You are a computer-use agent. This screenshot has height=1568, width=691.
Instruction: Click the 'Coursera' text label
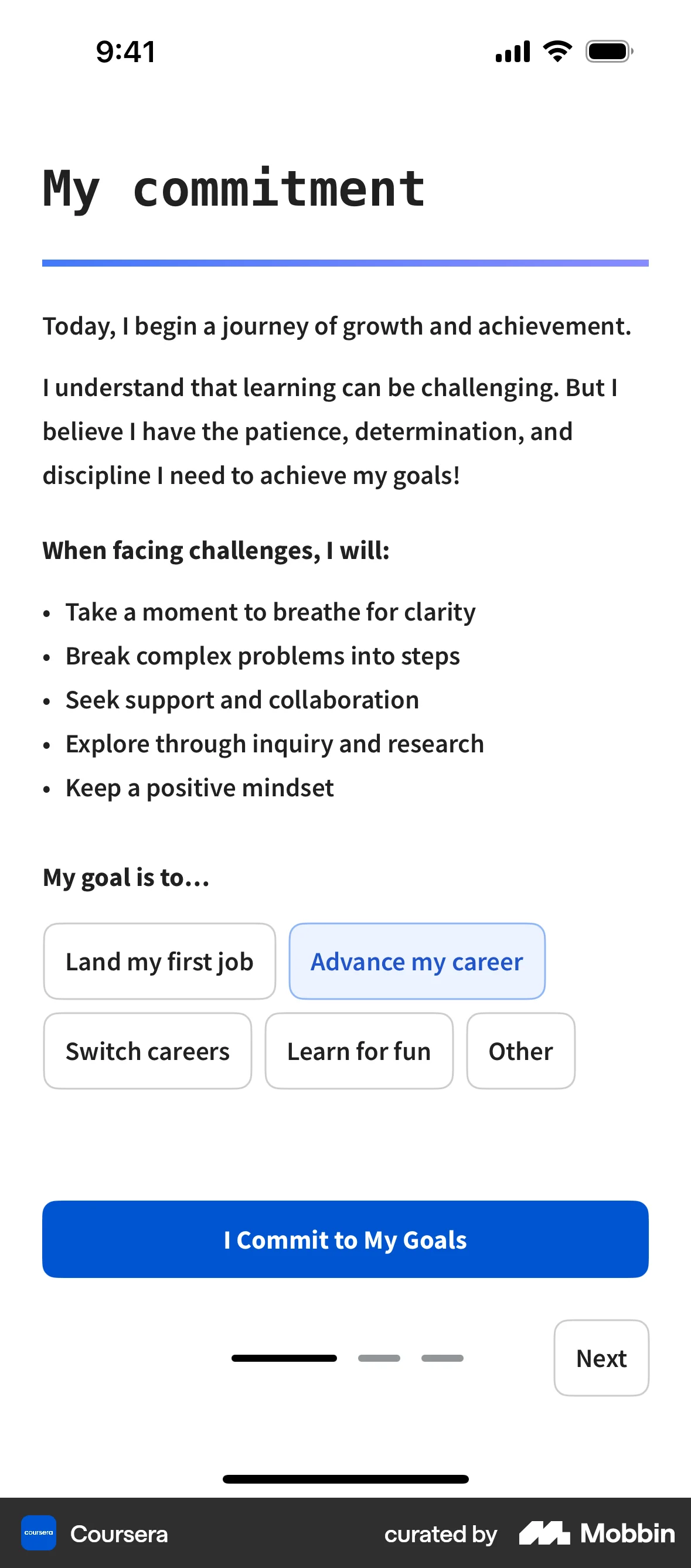120,1534
